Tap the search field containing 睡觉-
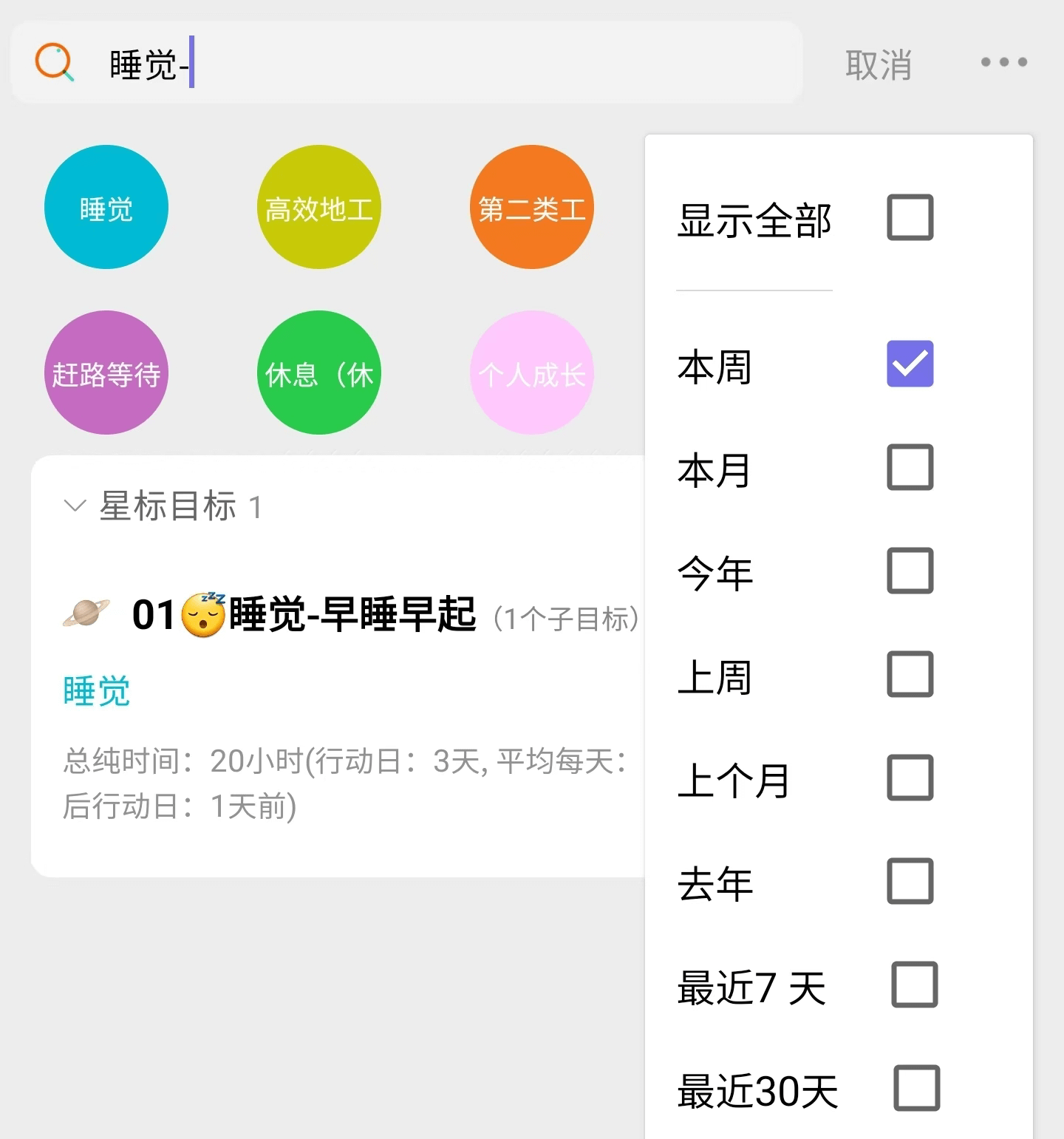The image size is (1064, 1139). pyautogui.click(x=443, y=64)
